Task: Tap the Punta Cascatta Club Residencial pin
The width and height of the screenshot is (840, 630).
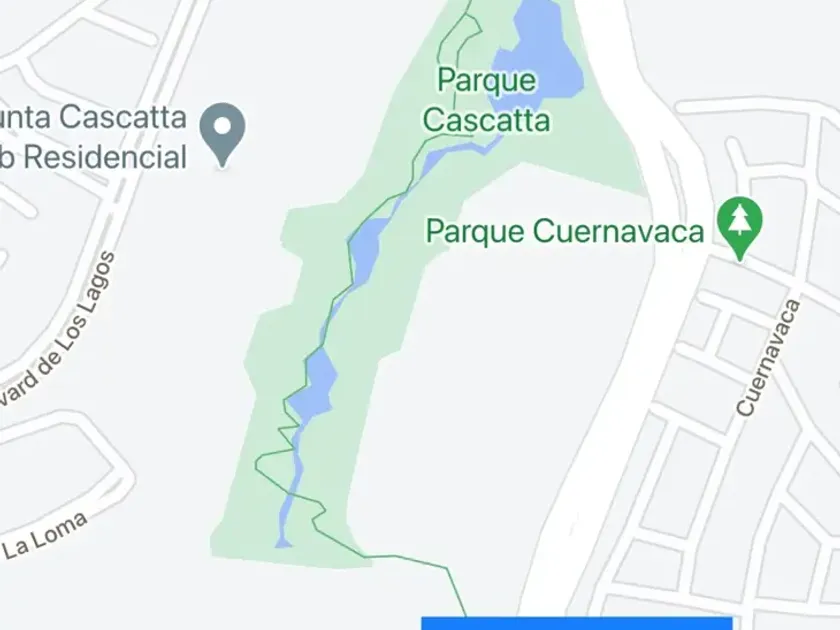Action: coord(222,130)
